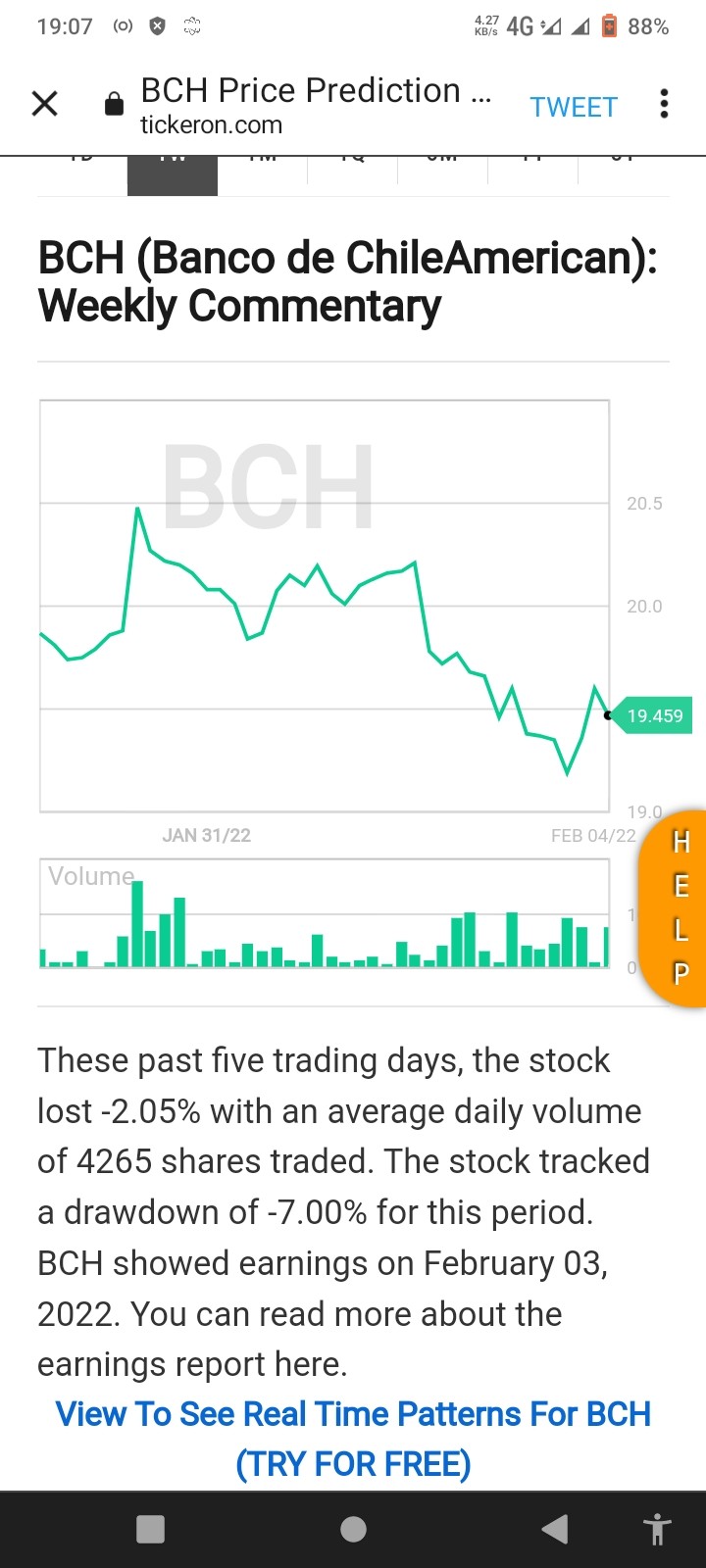Open recent apps with the square button

[x=151, y=1529]
